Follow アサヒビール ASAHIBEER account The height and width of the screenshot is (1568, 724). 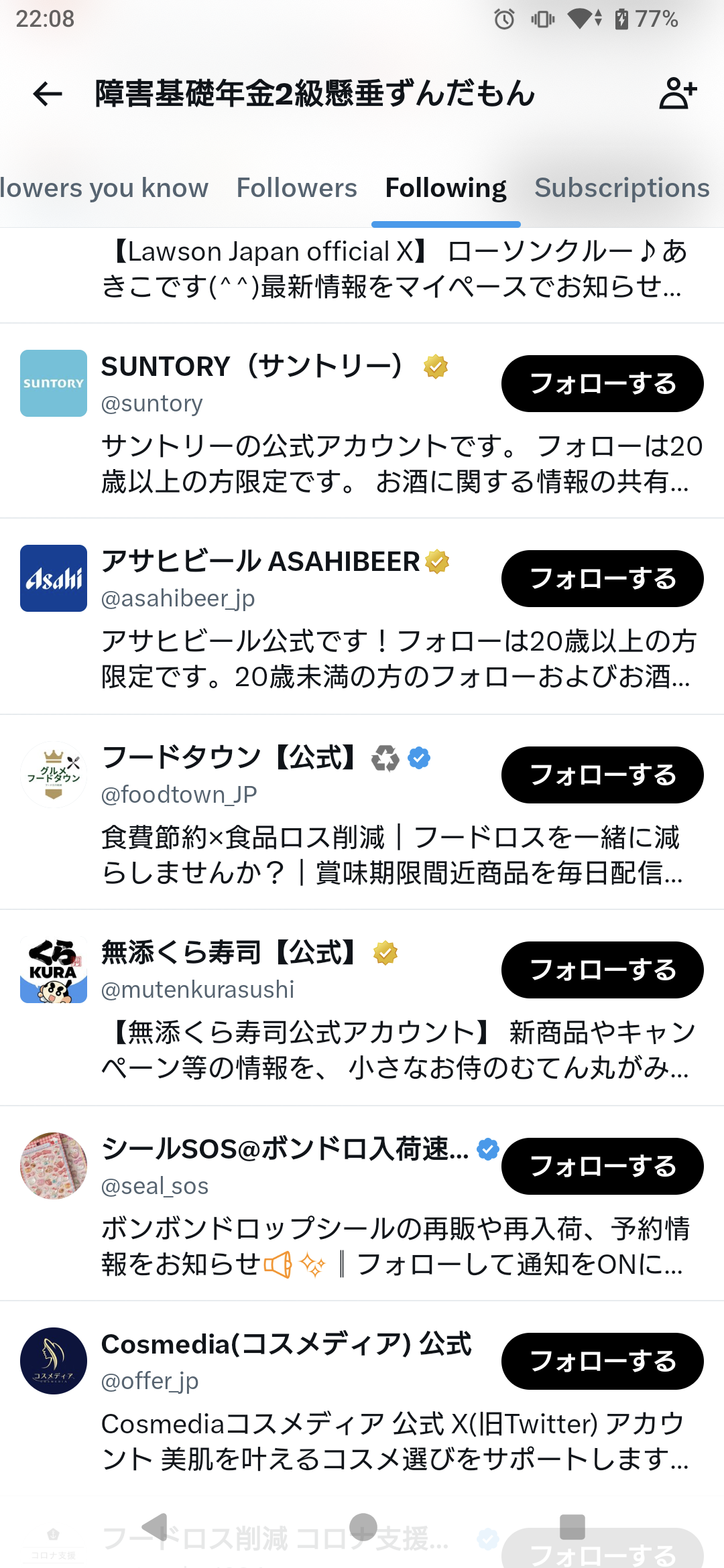click(602, 579)
